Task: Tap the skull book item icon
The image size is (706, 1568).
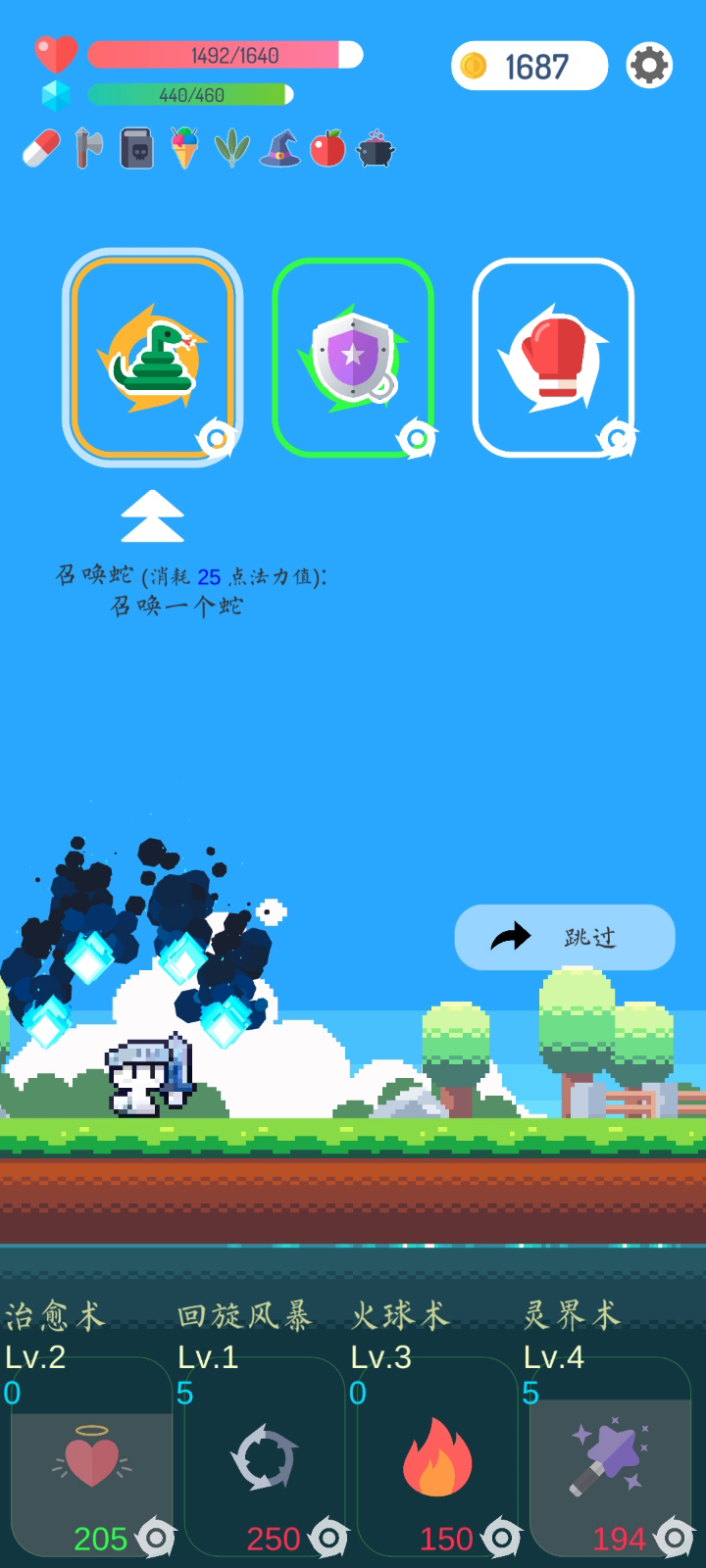Action: coord(137,149)
